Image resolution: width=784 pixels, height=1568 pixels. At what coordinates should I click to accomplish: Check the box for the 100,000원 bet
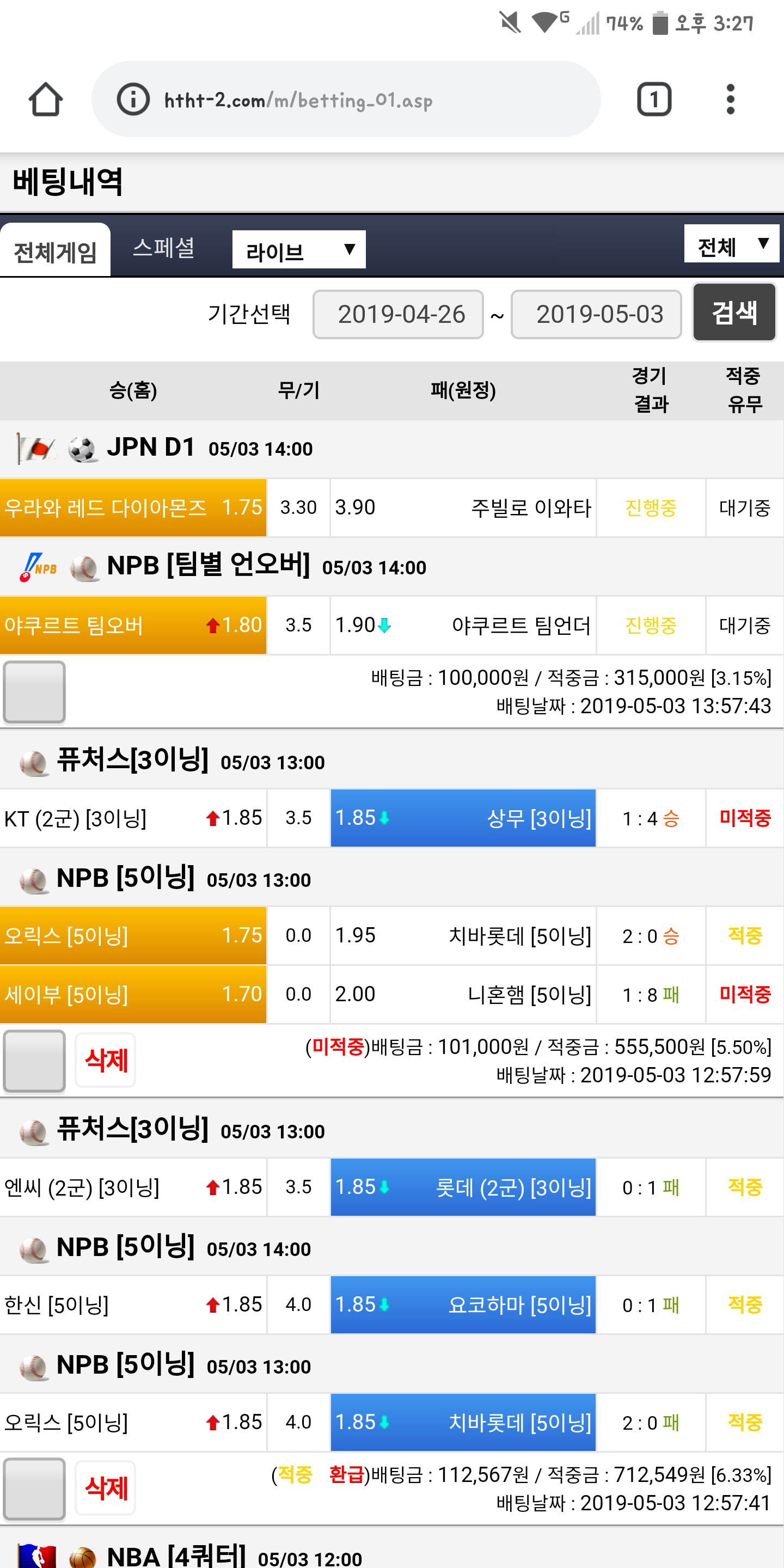(x=35, y=692)
